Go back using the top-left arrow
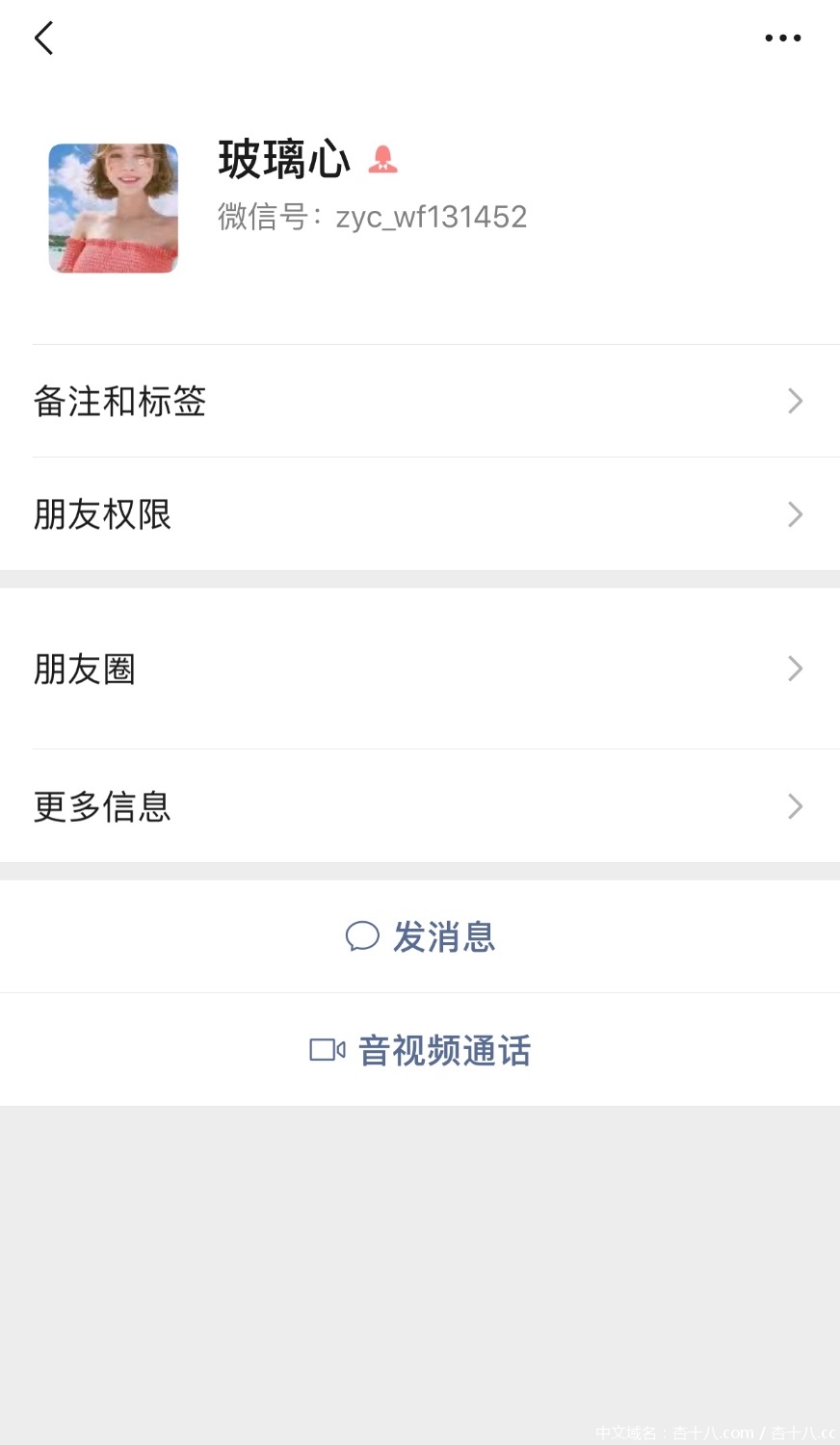Screen dimensions: 840x1445 coord(43,39)
